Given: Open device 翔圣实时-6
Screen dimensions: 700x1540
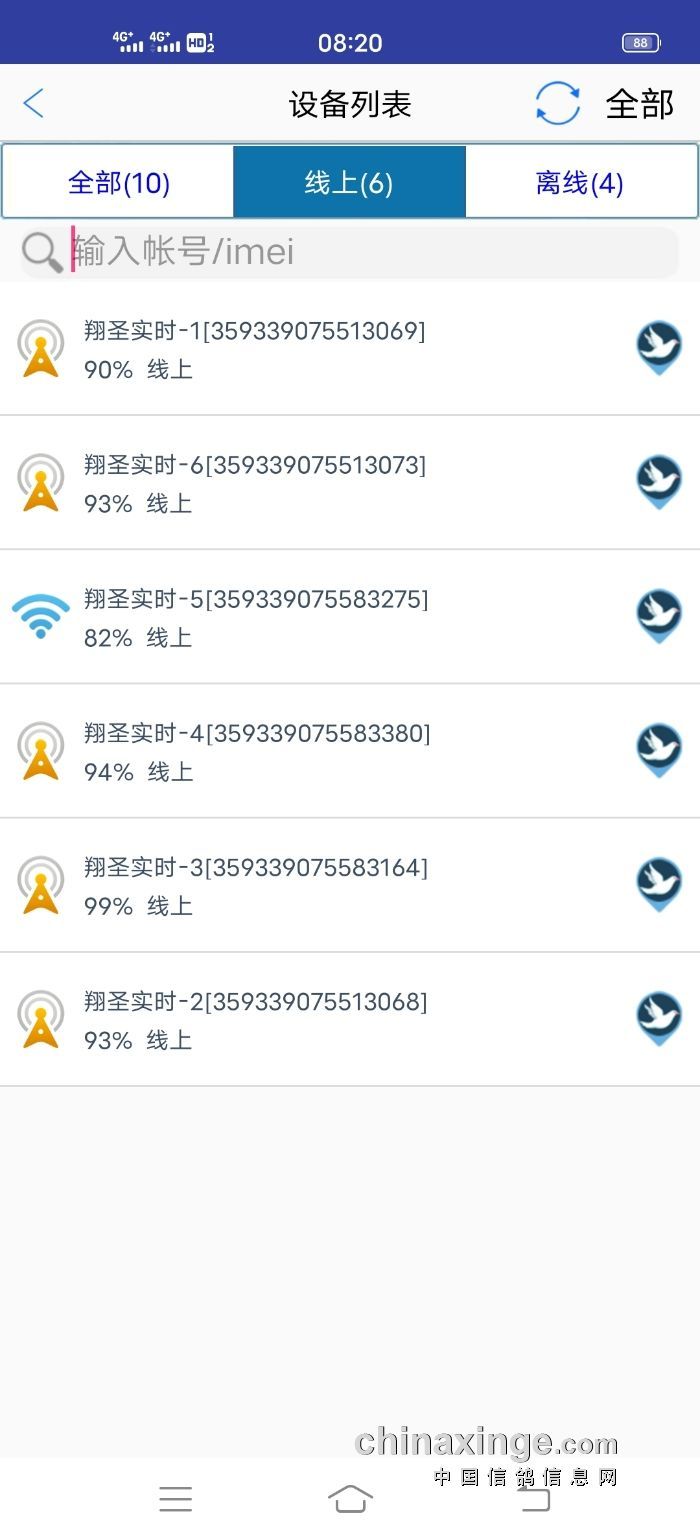Looking at the screenshot, I should pyautogui.click(x=350, y=483).
